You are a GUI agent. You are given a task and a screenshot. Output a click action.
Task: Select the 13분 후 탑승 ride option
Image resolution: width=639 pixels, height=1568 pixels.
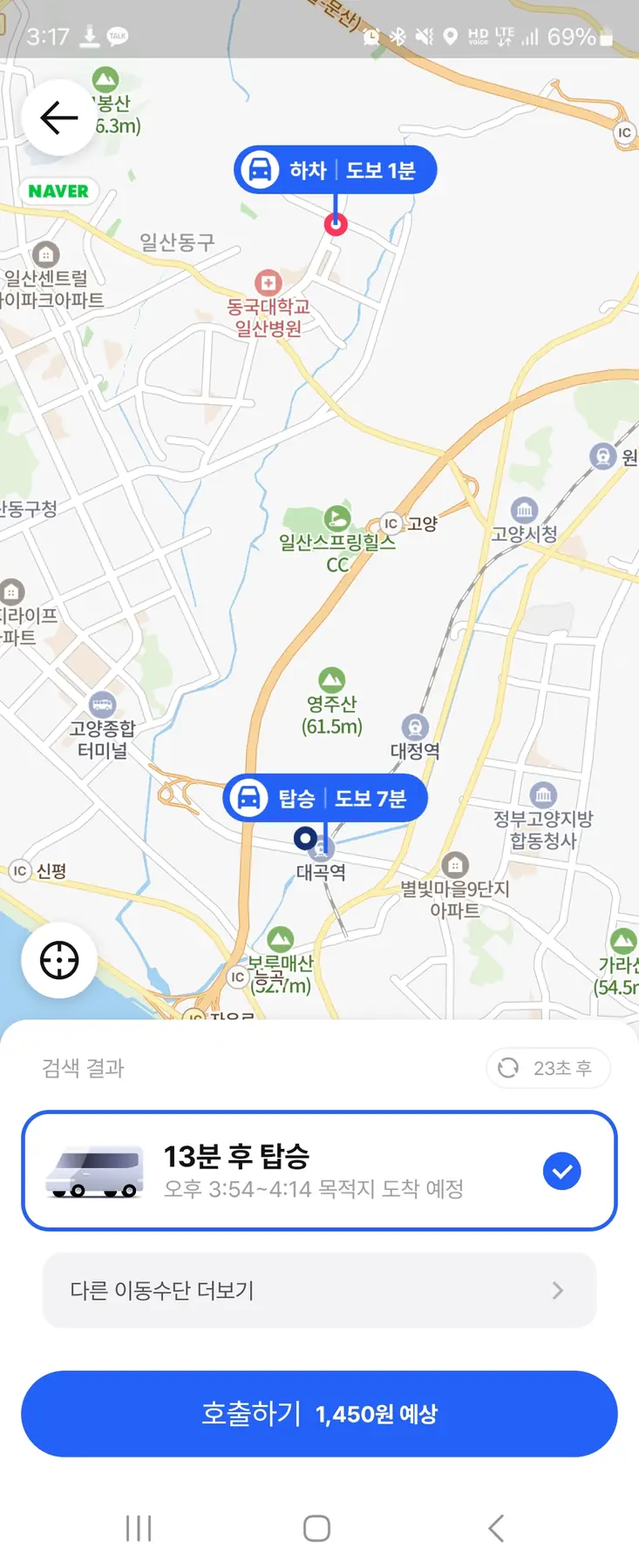(319, 1170)
